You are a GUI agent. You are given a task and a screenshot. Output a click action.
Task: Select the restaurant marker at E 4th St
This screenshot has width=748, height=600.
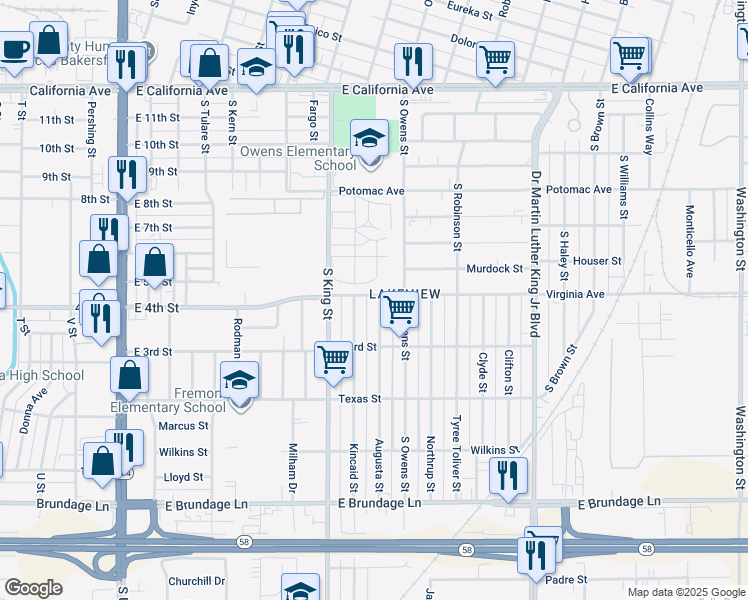pyautogui.click(x=99, y=316)
